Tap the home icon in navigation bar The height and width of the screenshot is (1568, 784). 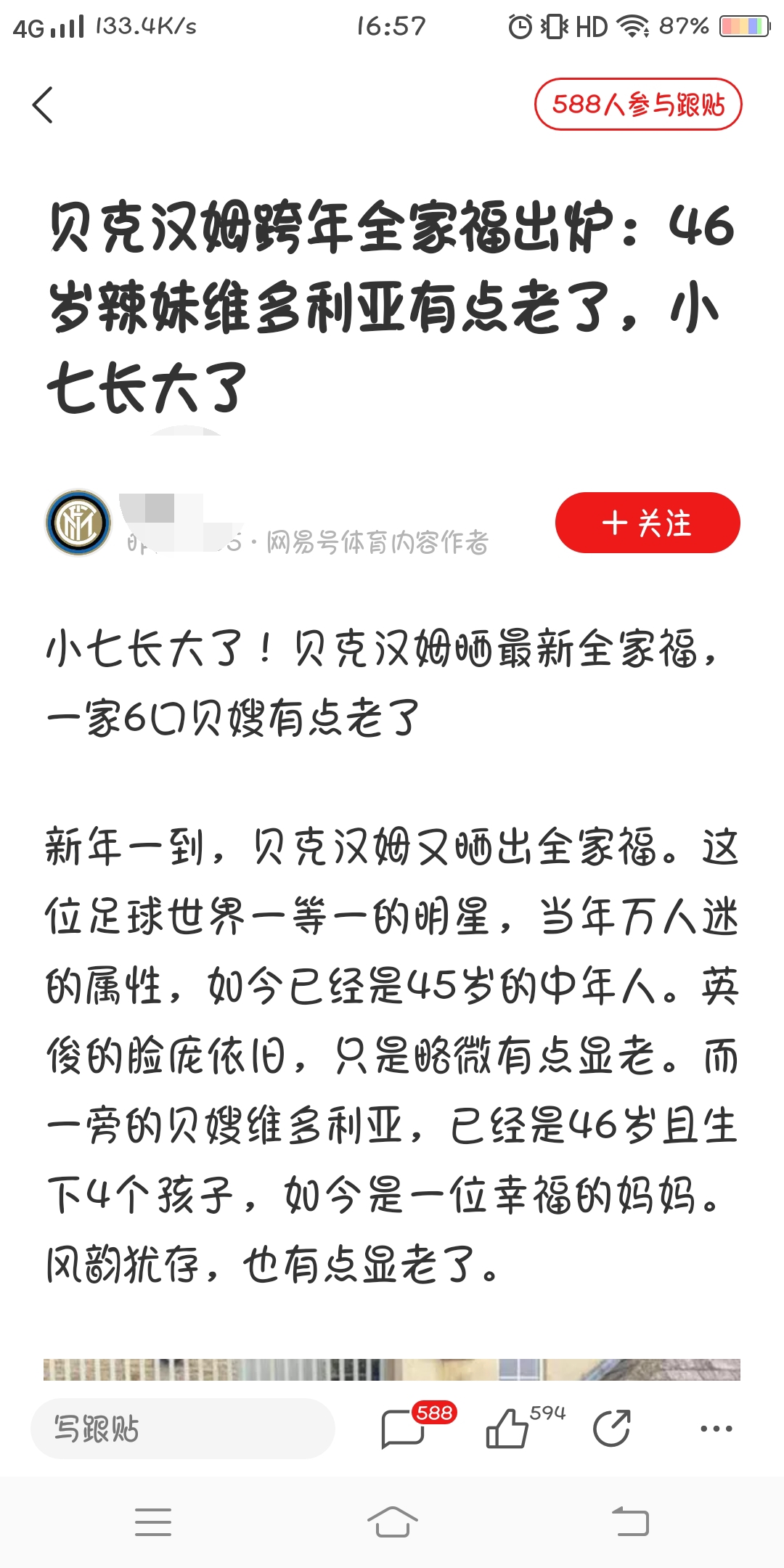(x=392, y=1524)
